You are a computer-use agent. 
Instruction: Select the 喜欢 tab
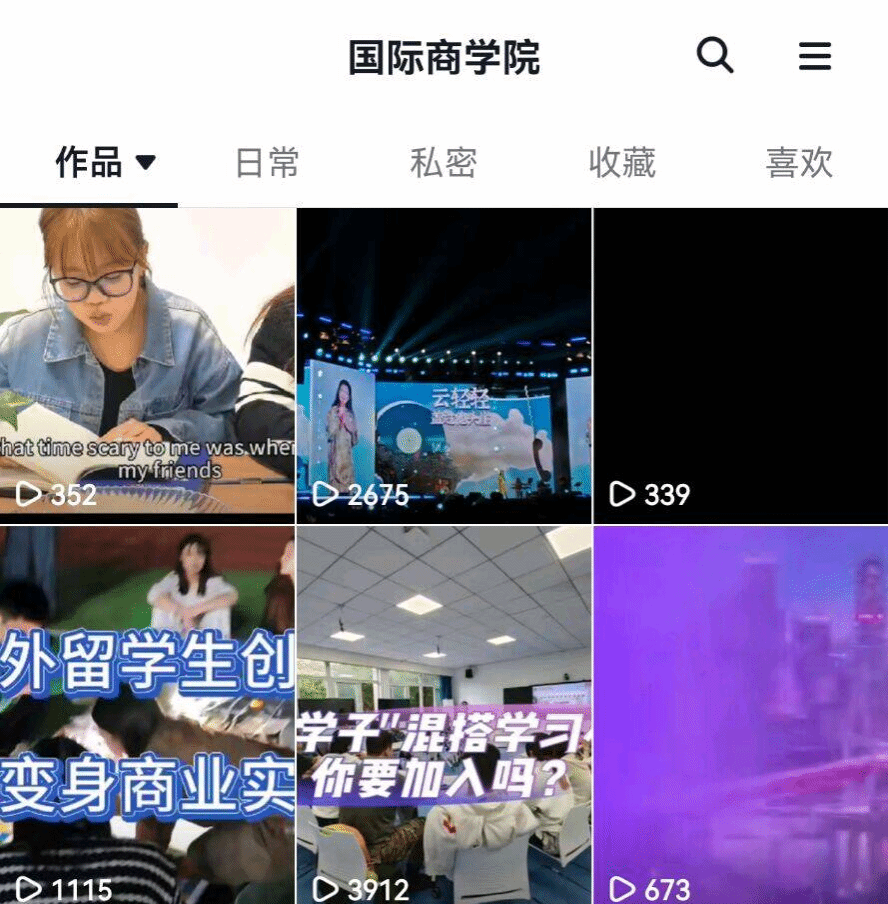tap(799, 163)
